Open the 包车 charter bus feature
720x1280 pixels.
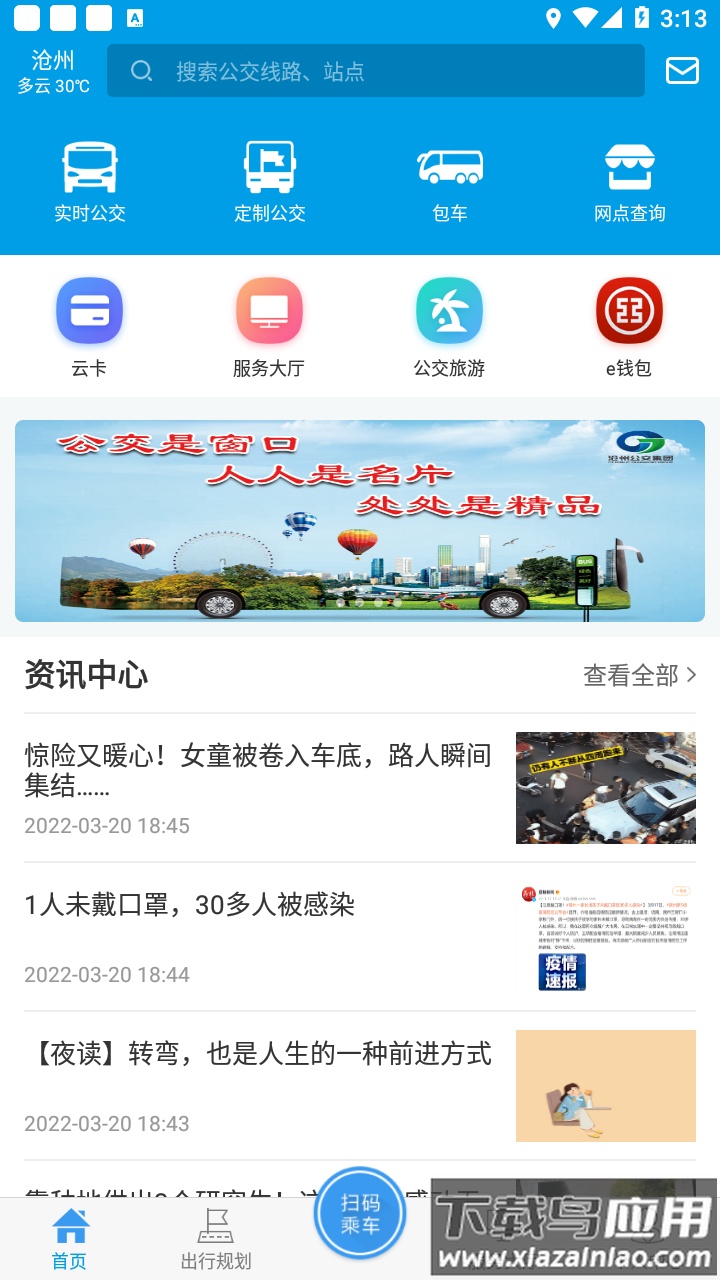(x=450, y=180)
